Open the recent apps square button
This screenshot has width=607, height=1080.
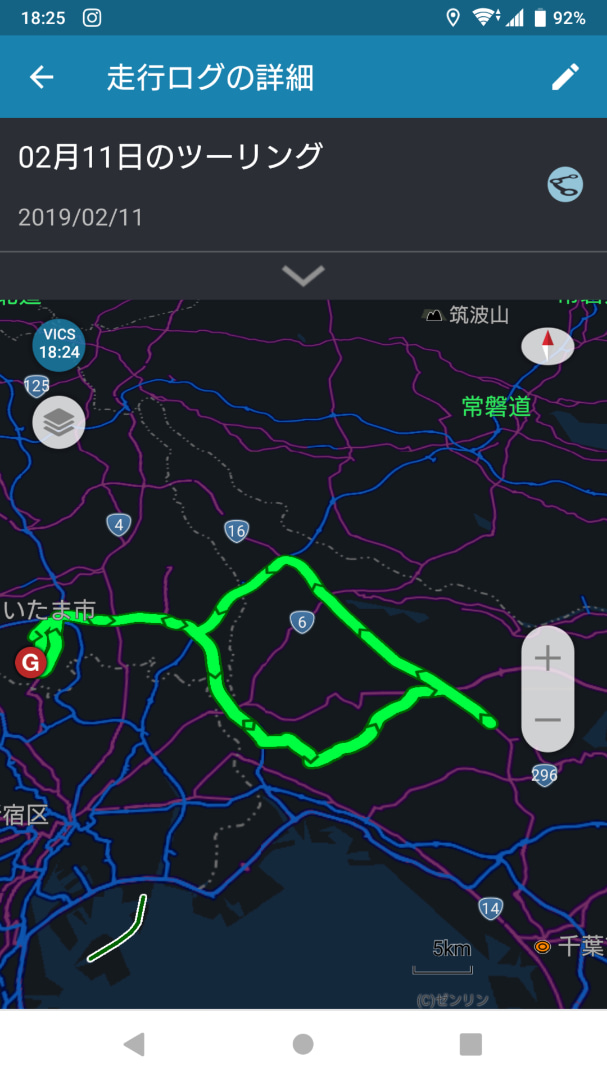pos(471,1044)
